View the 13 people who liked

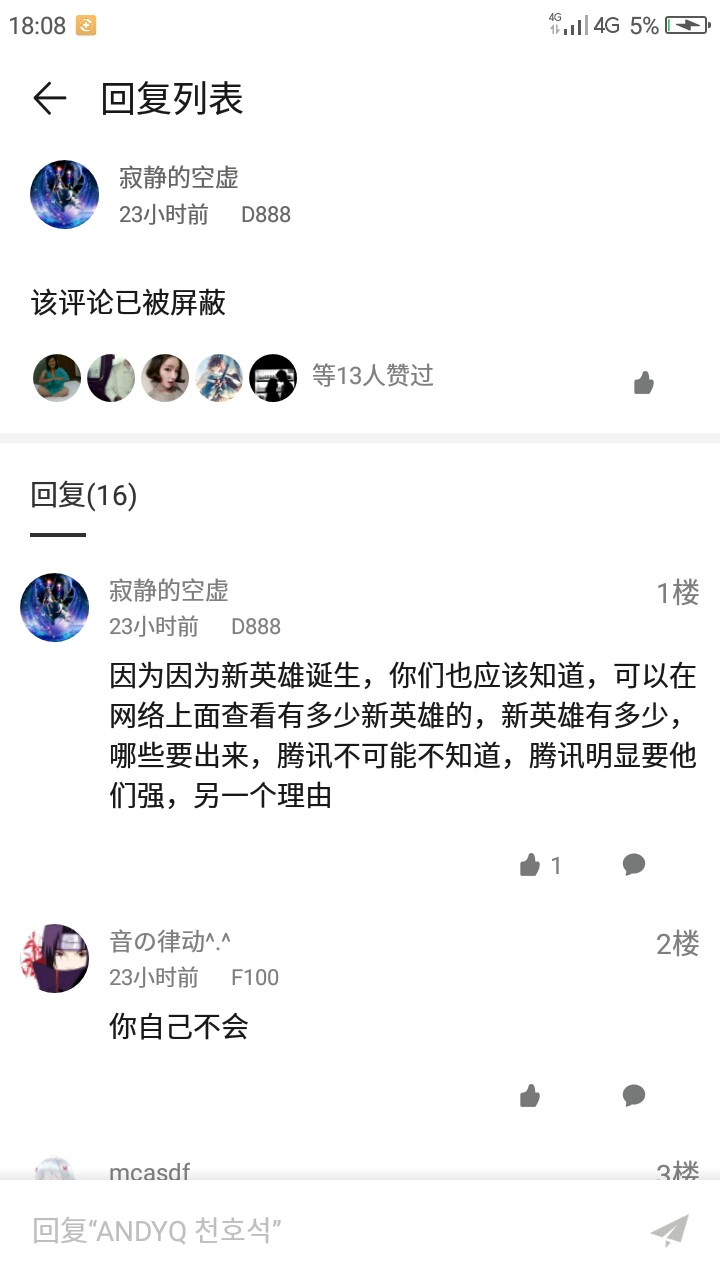(372, 376)
